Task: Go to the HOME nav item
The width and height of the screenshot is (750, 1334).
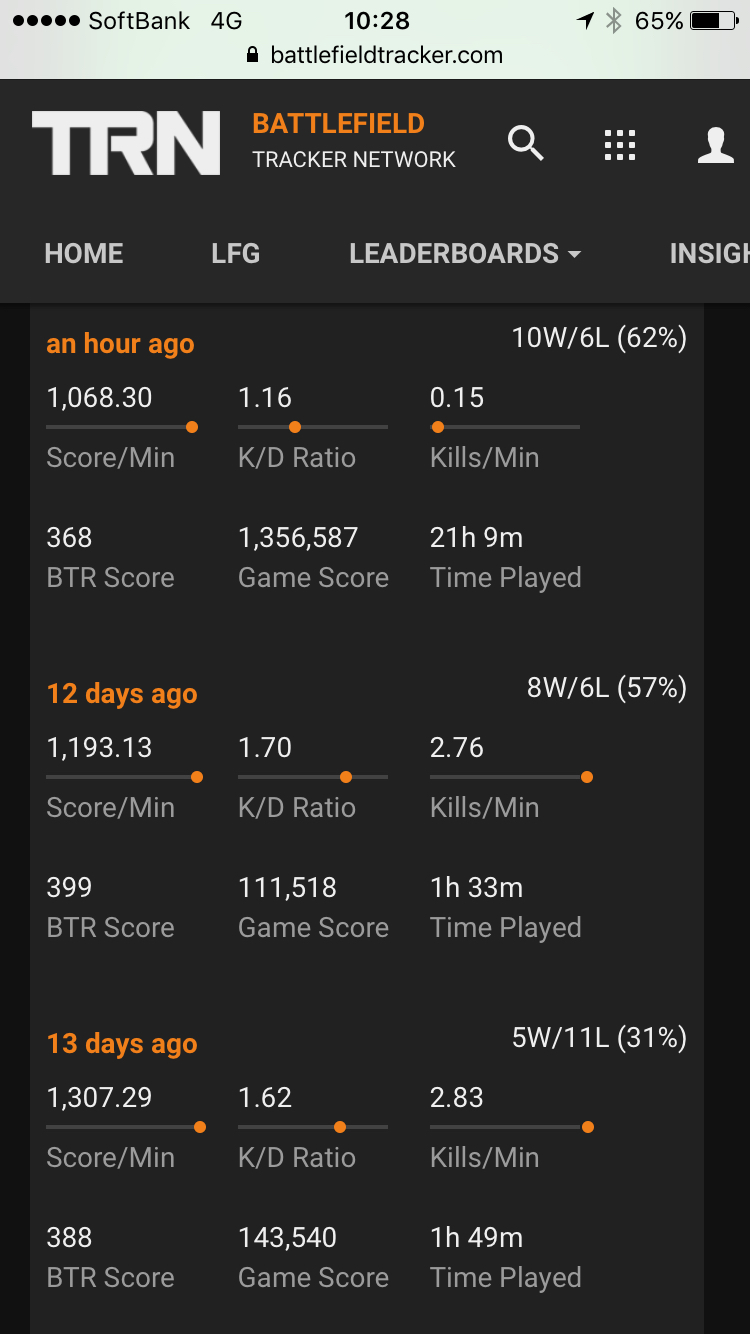Action: [x=84, y=254]
